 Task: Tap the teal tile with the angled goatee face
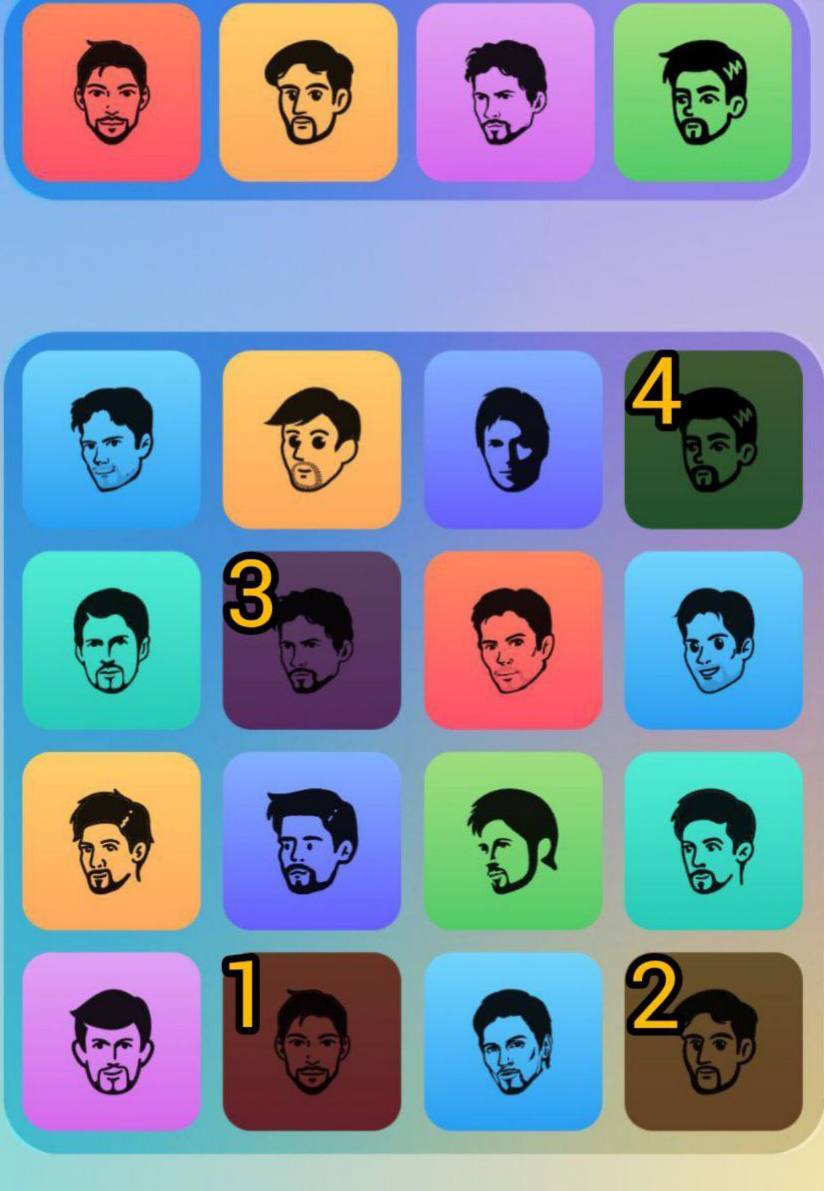click(713, 841)
